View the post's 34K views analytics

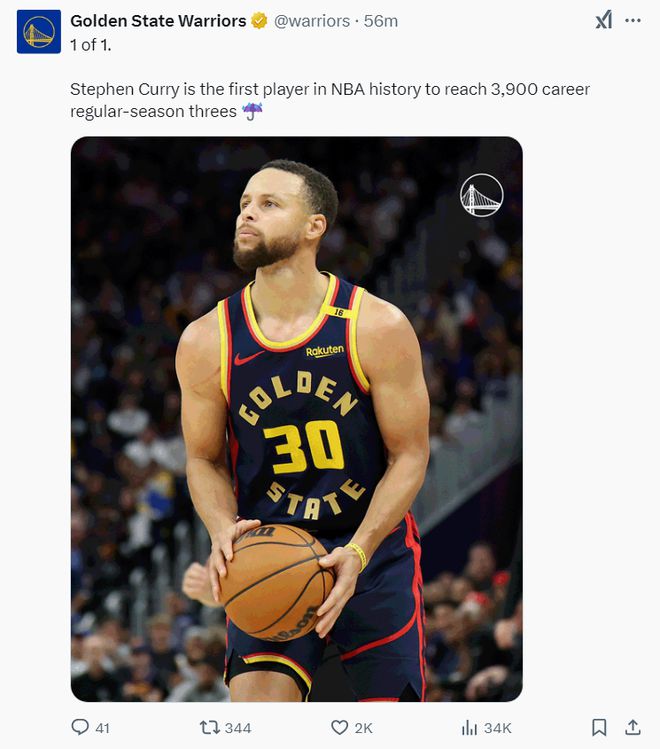click(x=469, y=727)
